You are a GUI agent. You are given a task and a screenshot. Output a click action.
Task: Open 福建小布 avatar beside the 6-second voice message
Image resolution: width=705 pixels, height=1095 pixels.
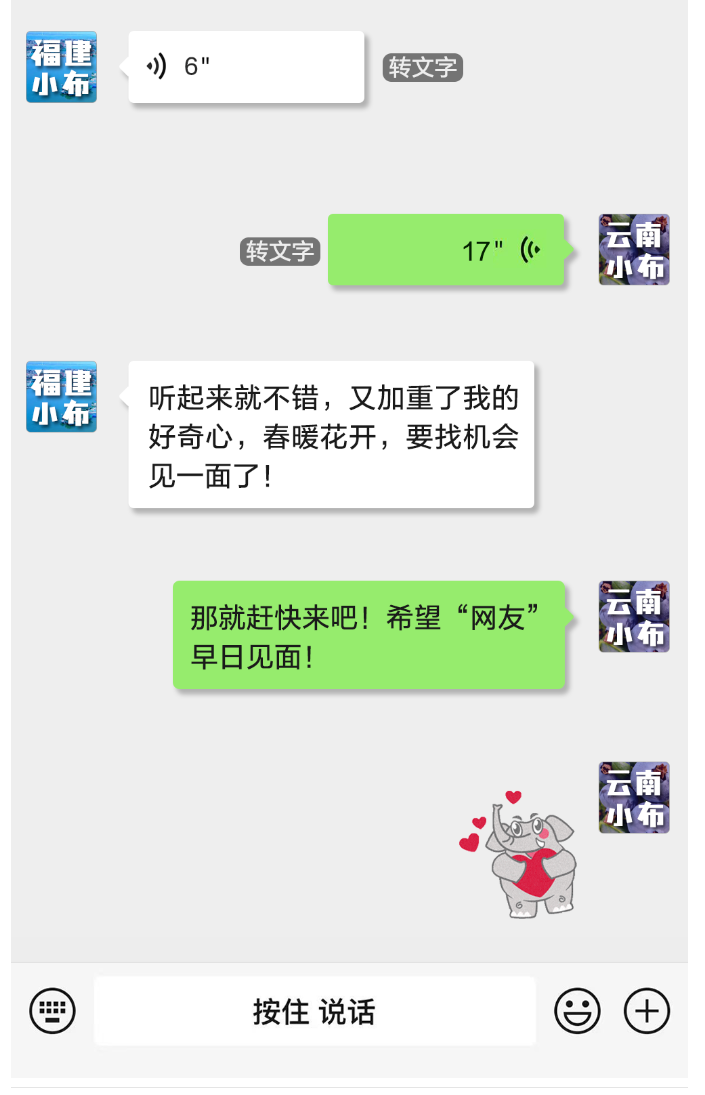(61, 67)
